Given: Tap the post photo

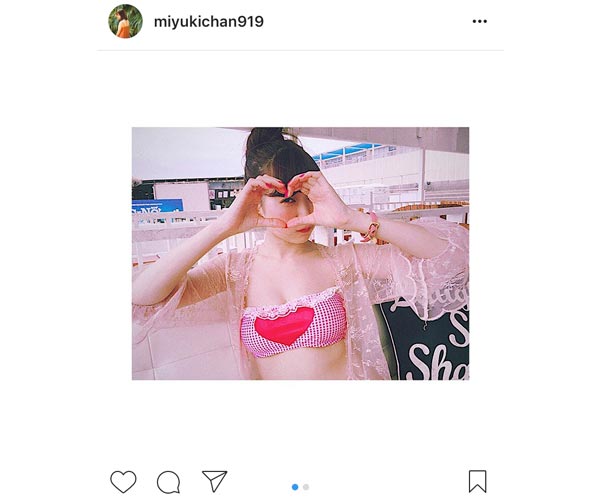Looking at the screenshot, I should click(x=300, y=253).
